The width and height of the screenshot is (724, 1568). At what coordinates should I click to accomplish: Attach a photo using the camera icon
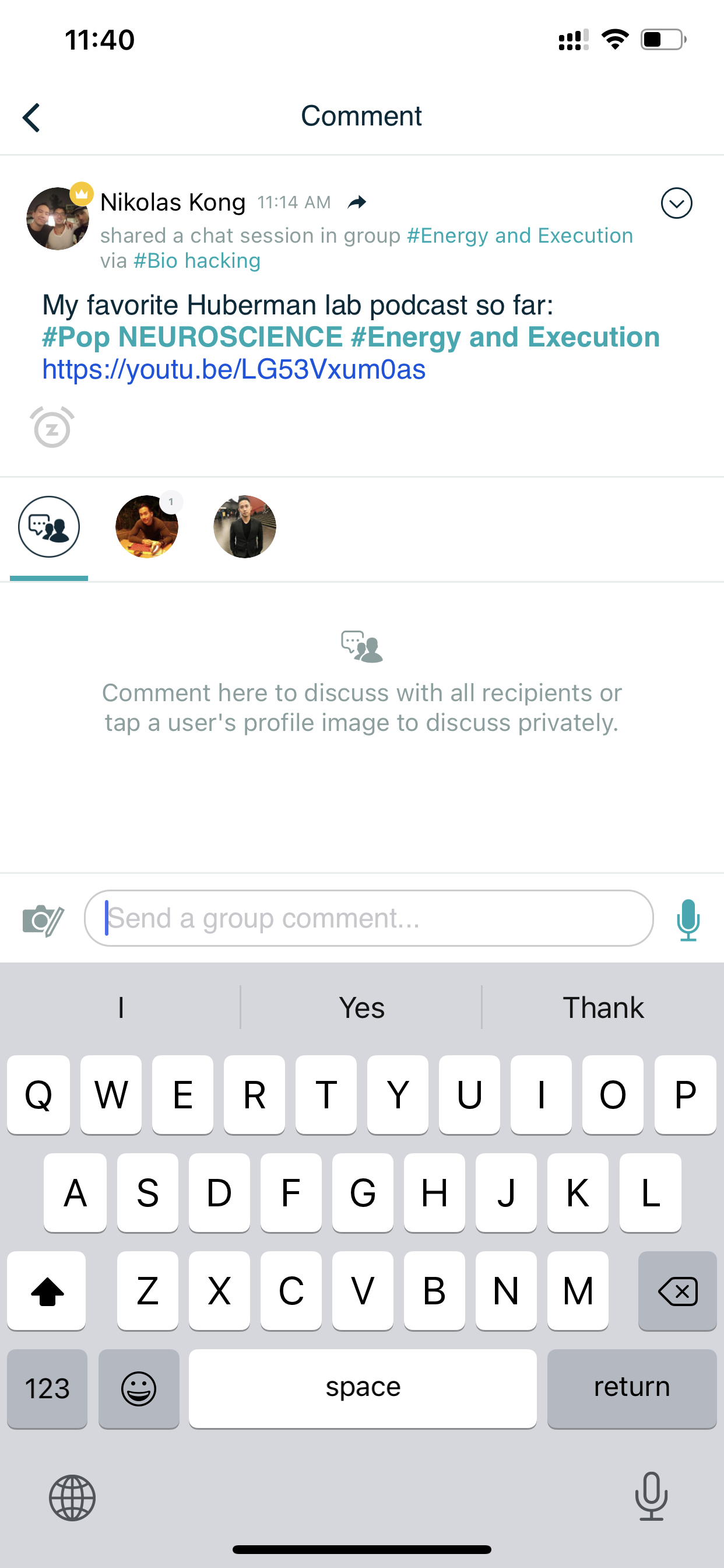(43, 919)
